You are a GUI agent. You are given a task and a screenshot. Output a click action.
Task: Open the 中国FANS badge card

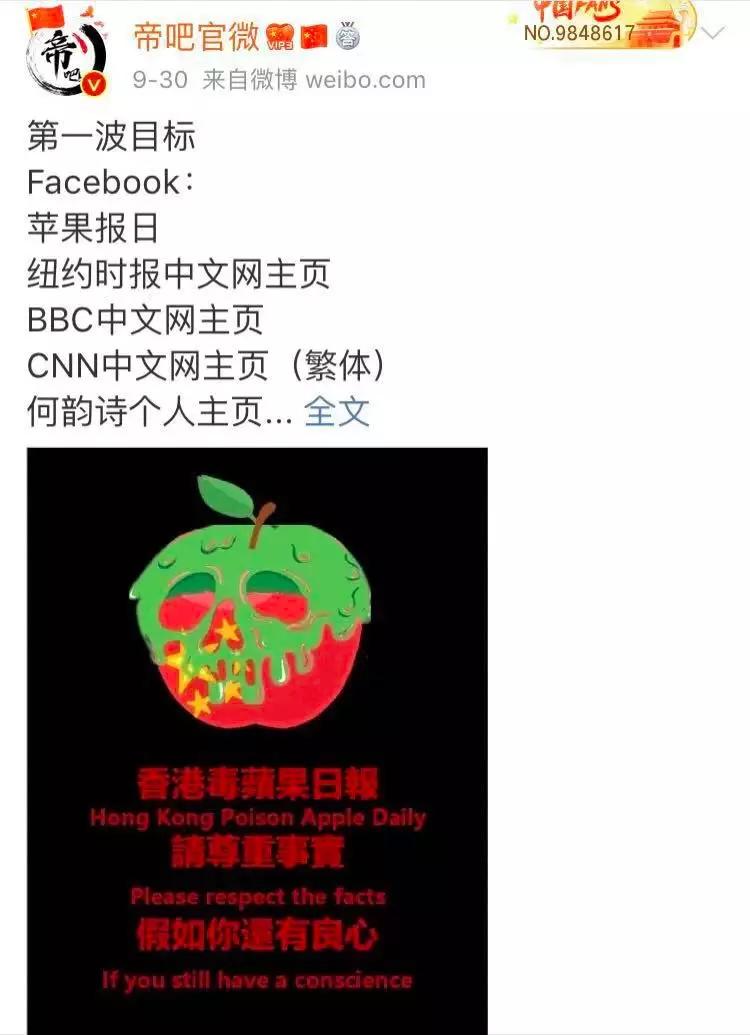pos(600,25)
